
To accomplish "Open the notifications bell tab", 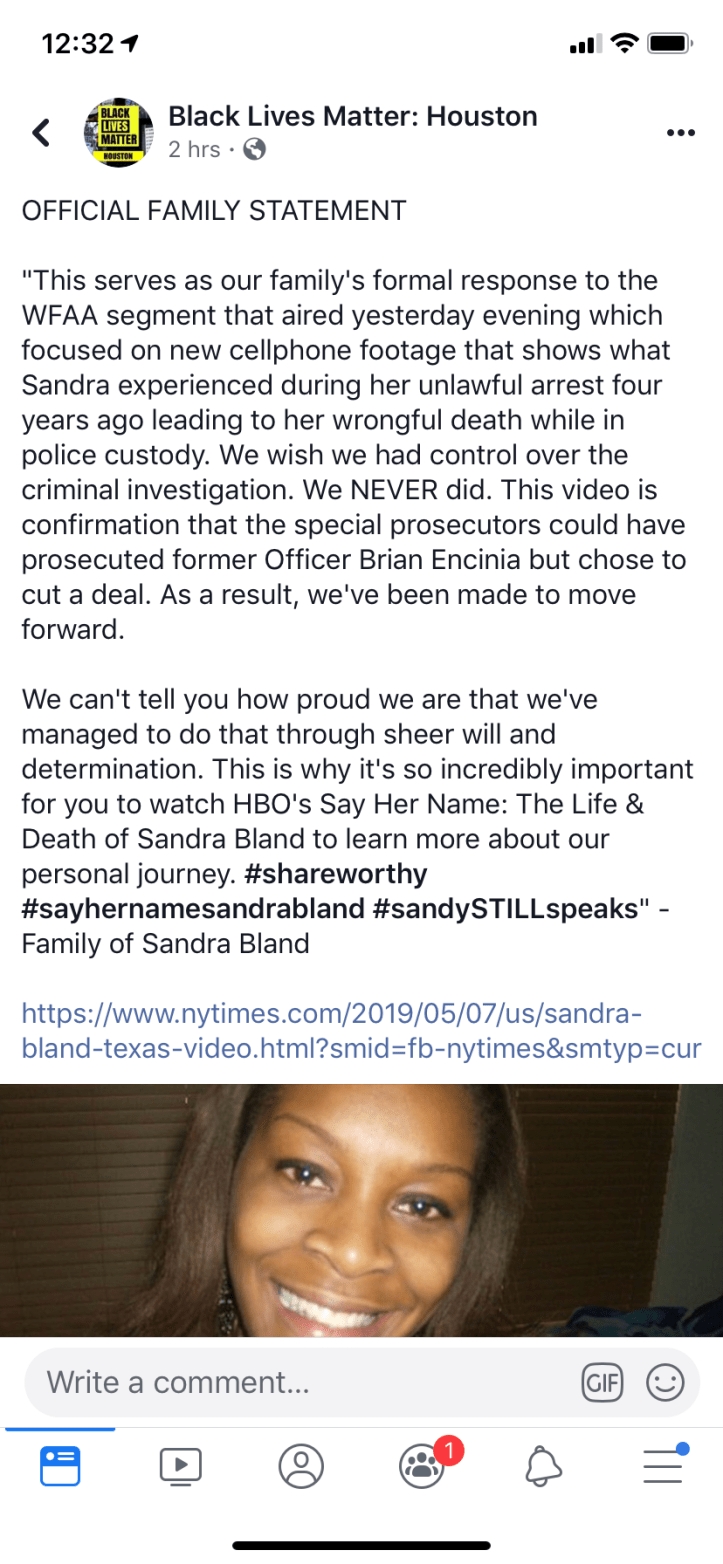I will point(543,1466).
